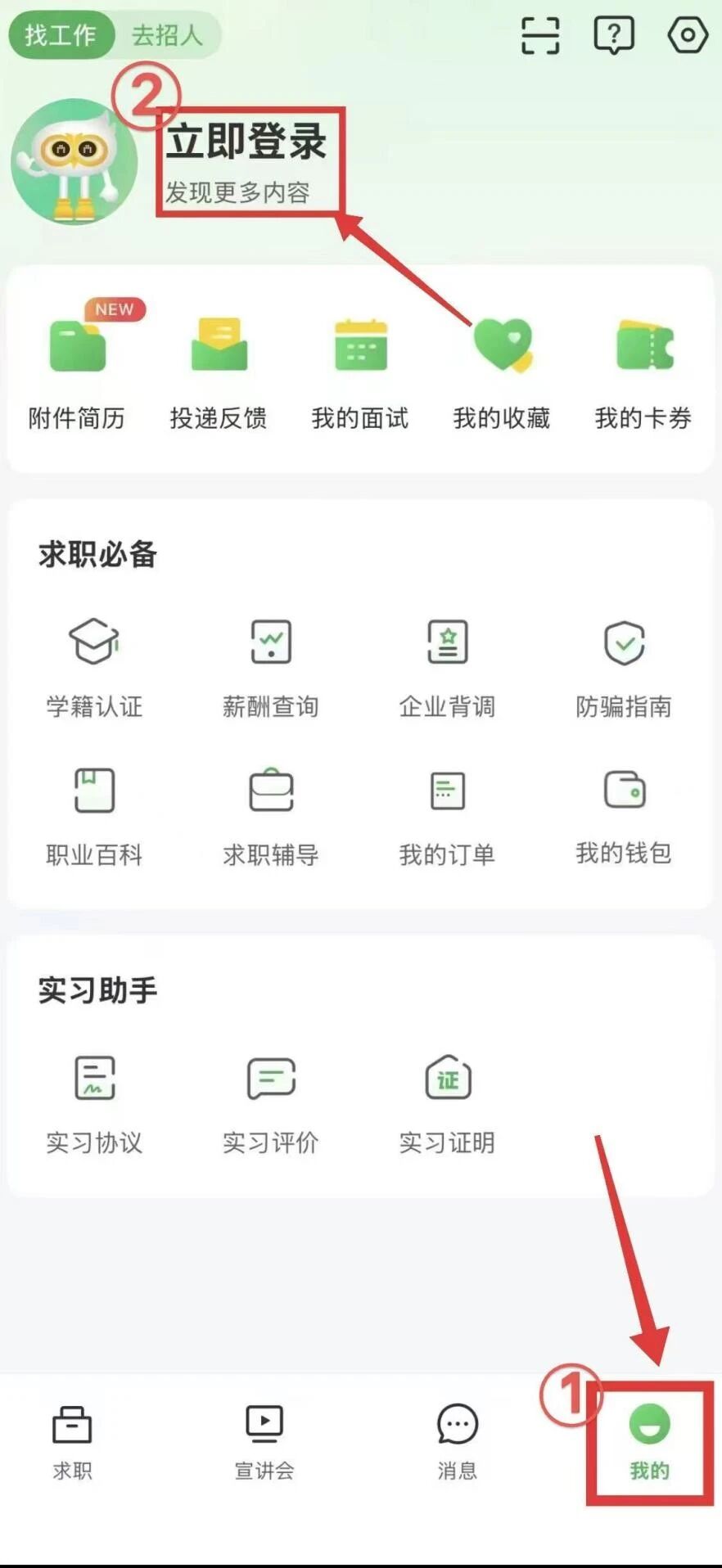The width and height of the screenshot is (722, 1568).
Task: Switch to the 消息 tab
Action: click(457, 1443)
